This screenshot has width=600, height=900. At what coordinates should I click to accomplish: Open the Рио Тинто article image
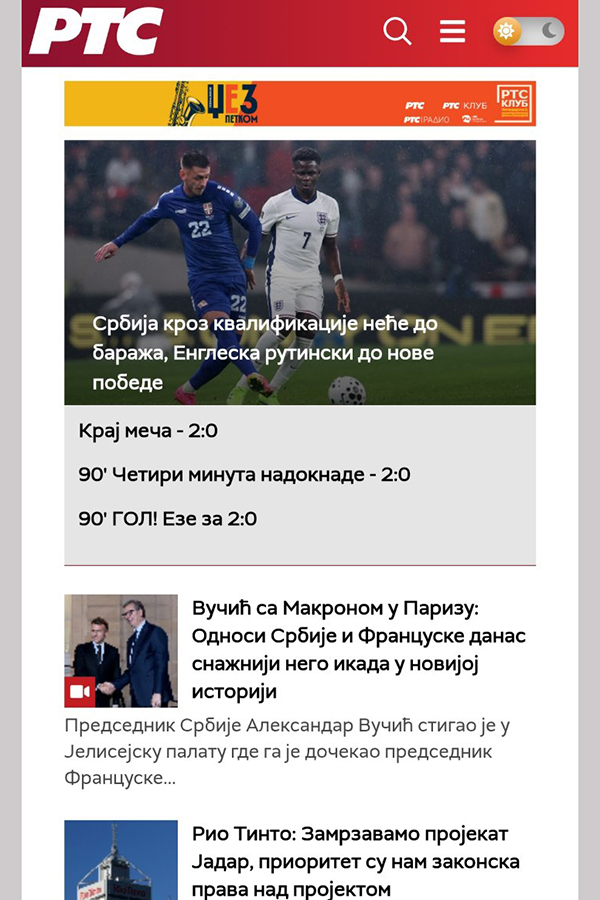[120, 860]
